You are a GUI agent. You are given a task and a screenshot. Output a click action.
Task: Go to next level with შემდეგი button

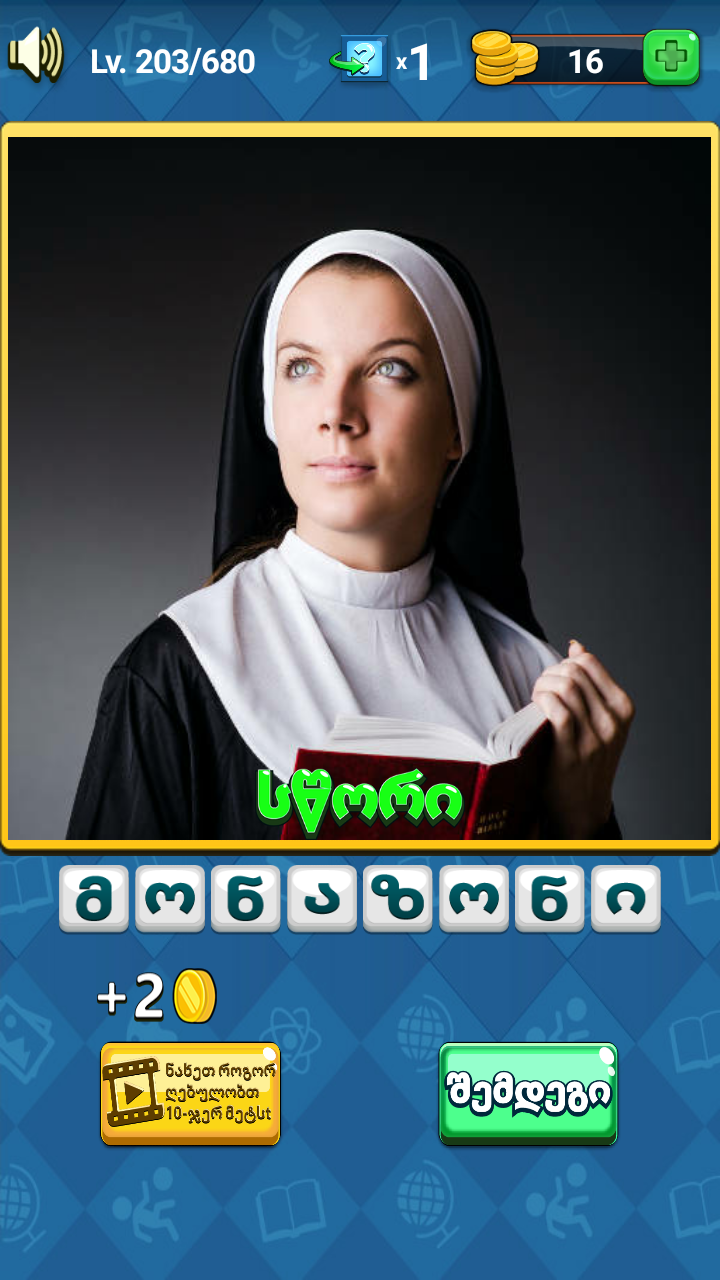click(528, 1093)
